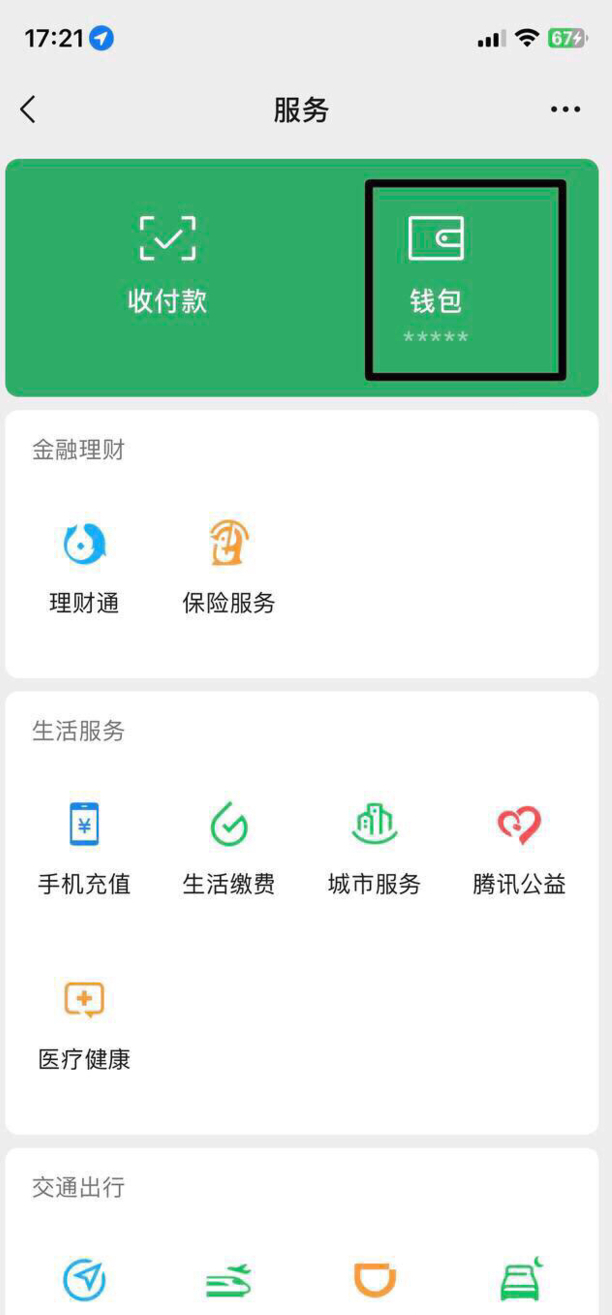Open 生活缴费 utility payments
The height and width of the screenshot is (1315, 612).
click(228, 847)
